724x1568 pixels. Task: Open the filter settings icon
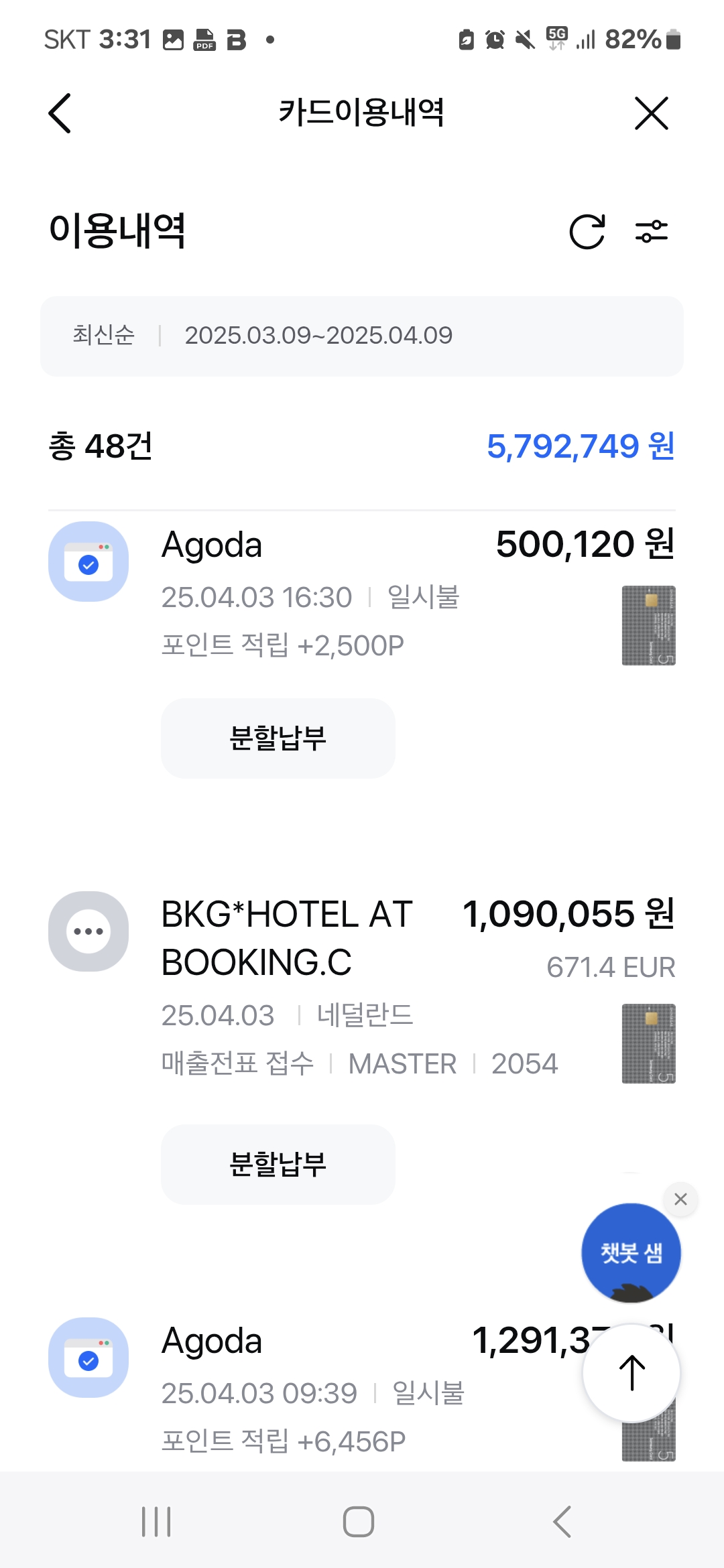click(652, 232)
